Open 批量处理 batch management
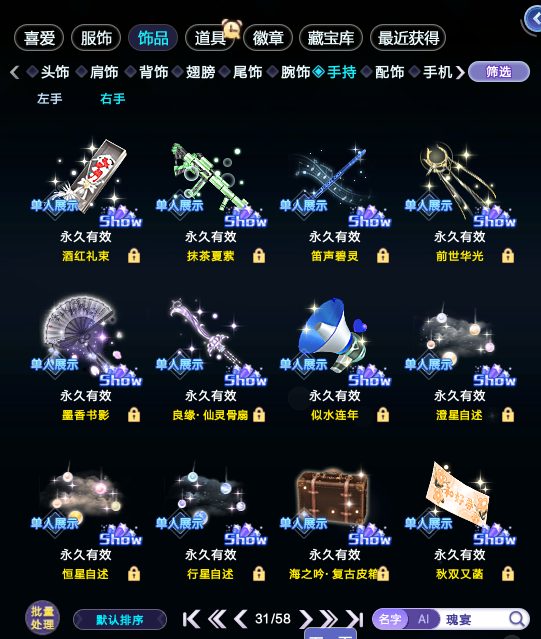The width and height of the screenshot is (541, 639). click(42, 618)
